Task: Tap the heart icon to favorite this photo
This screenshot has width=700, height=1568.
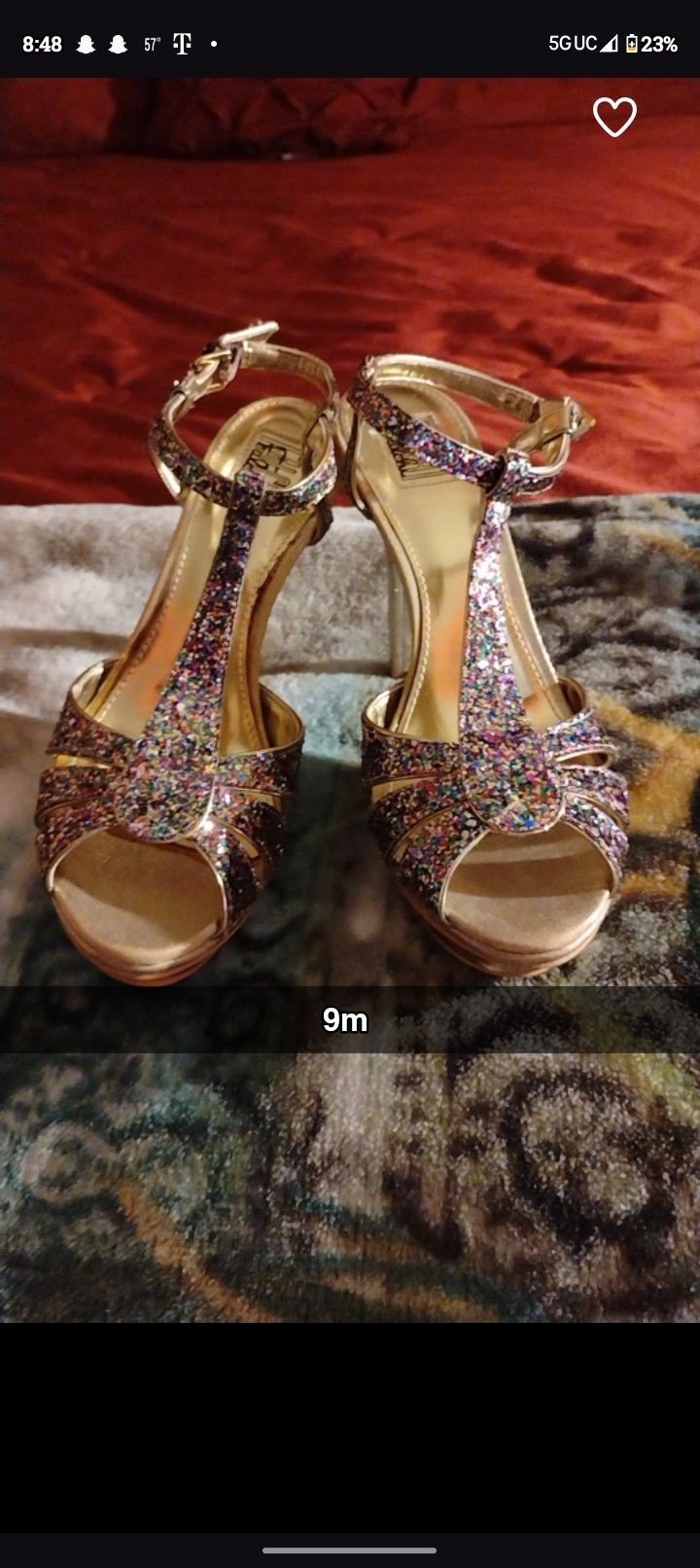Action: tap(614, 117)
